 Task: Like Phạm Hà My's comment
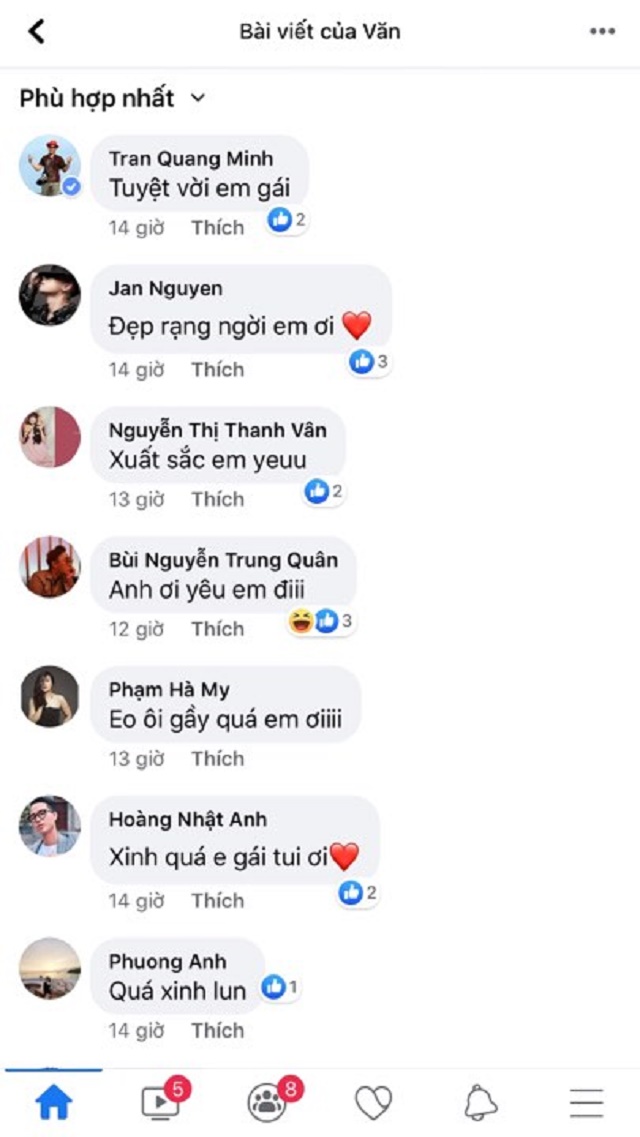click(x=217, y=759)
